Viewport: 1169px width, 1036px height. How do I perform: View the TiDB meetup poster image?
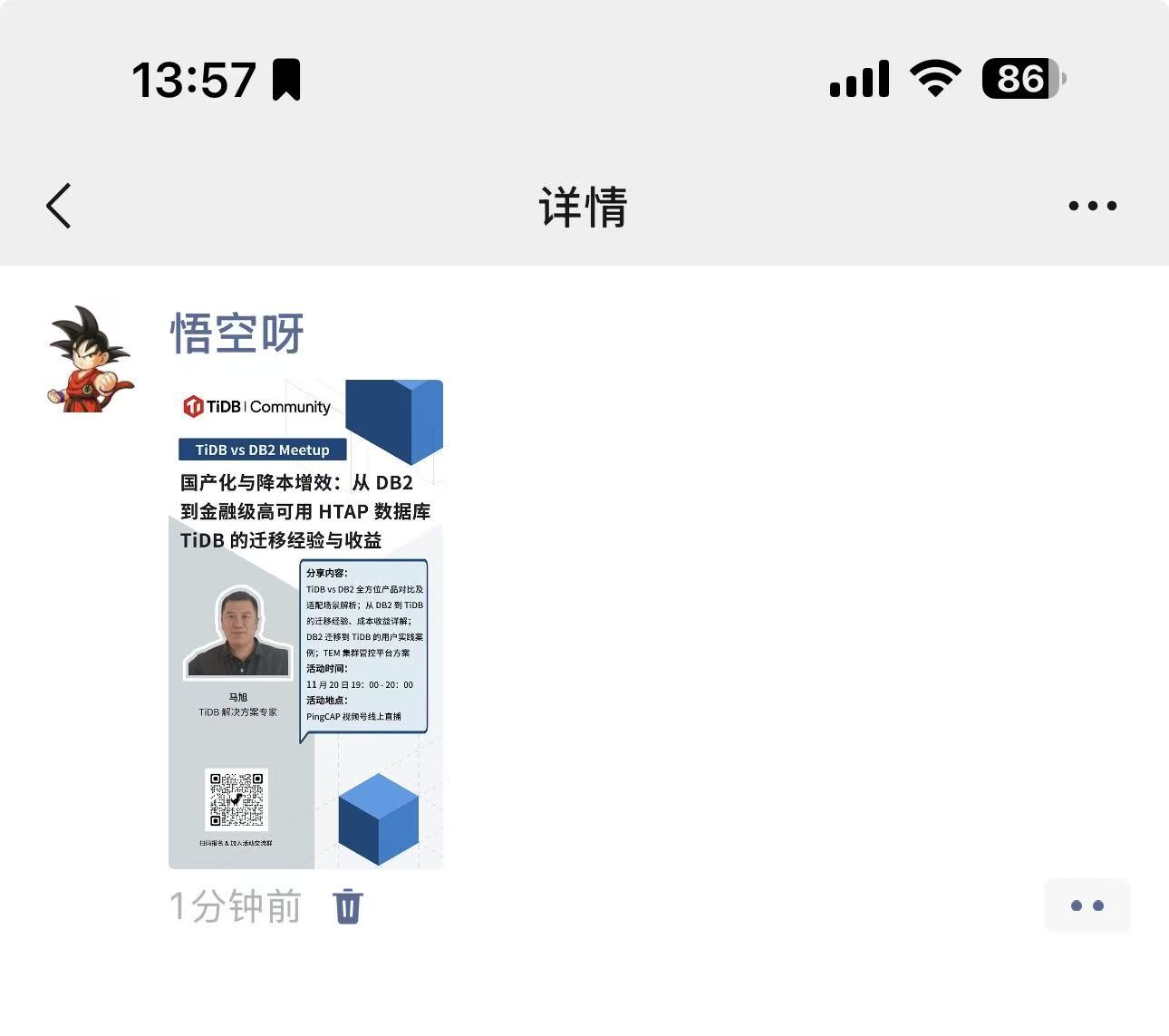click(305, 625)
